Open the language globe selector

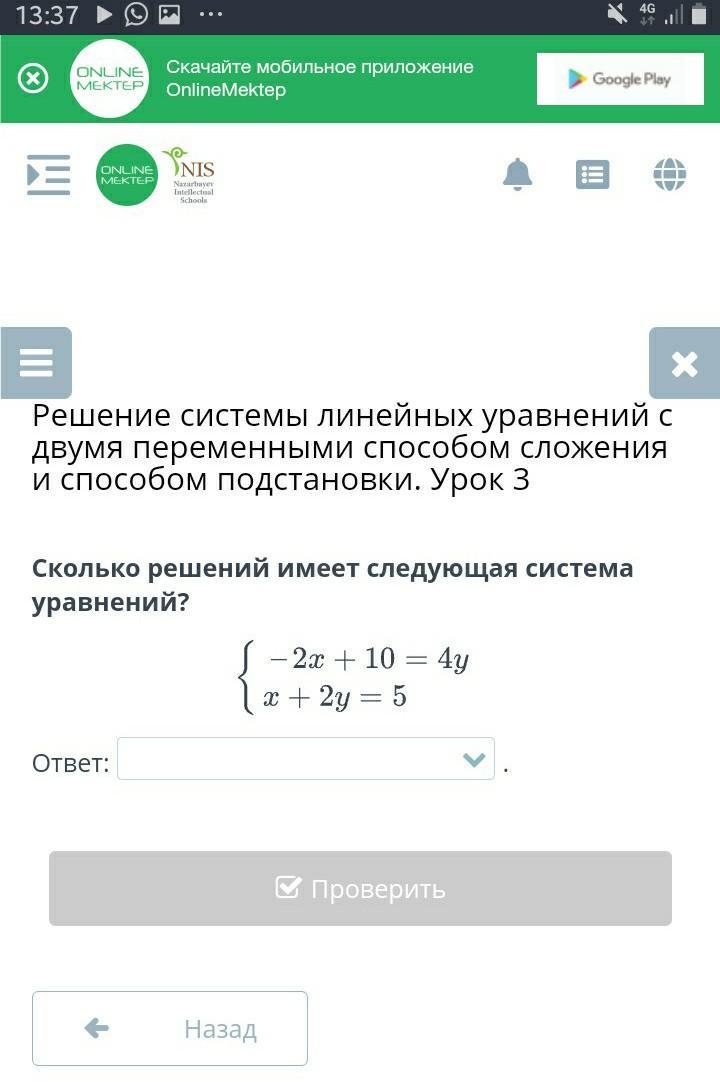click(669, 174)
